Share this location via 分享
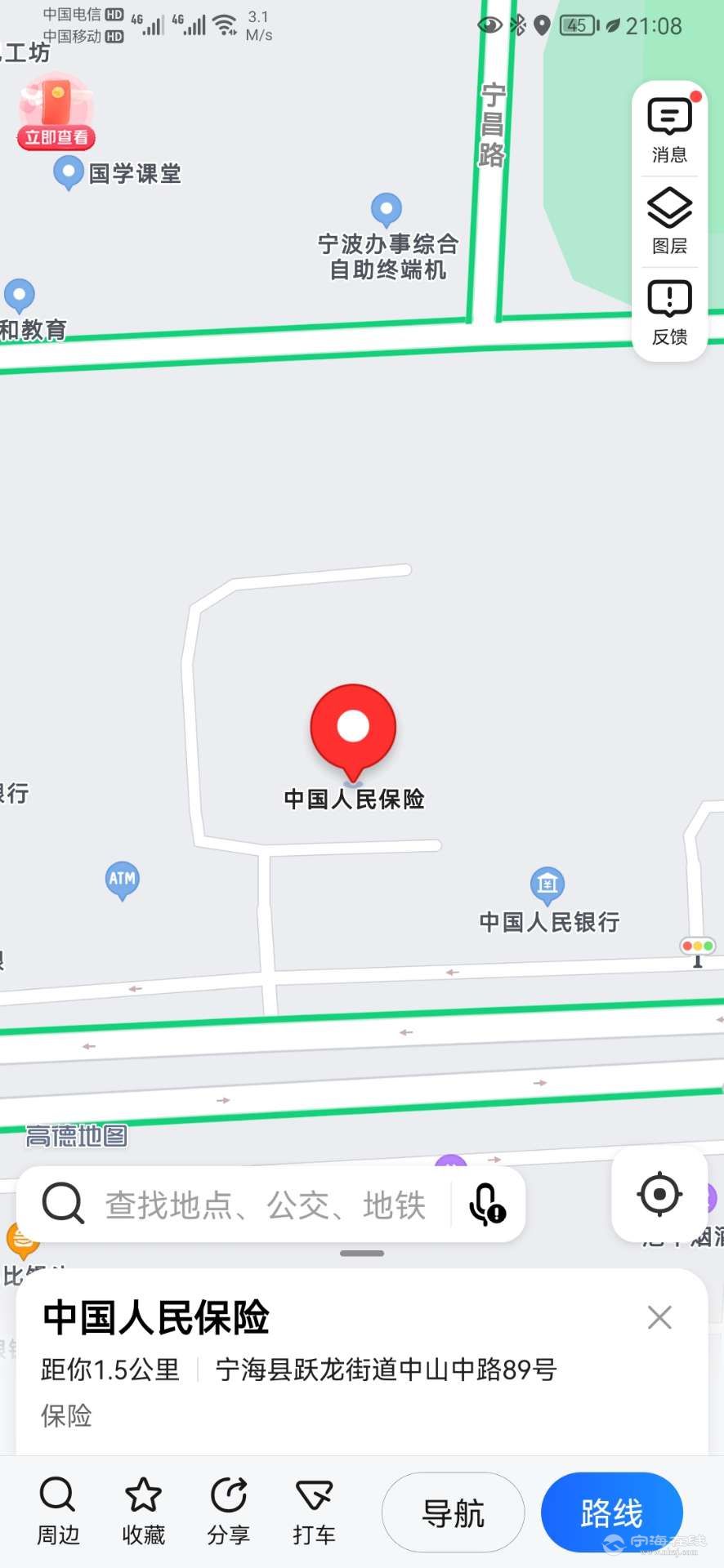This screenshot has width=724, height=1568. [x=228, y=1511]
